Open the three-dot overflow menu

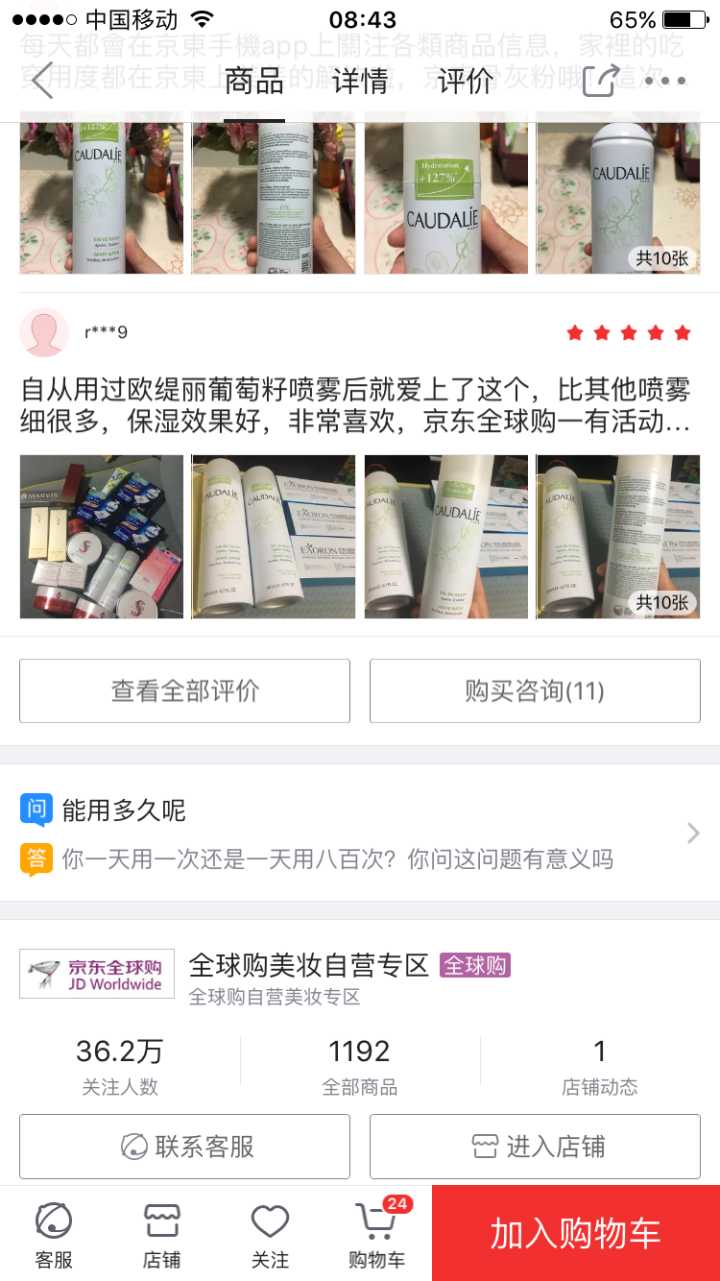[666, 81]
